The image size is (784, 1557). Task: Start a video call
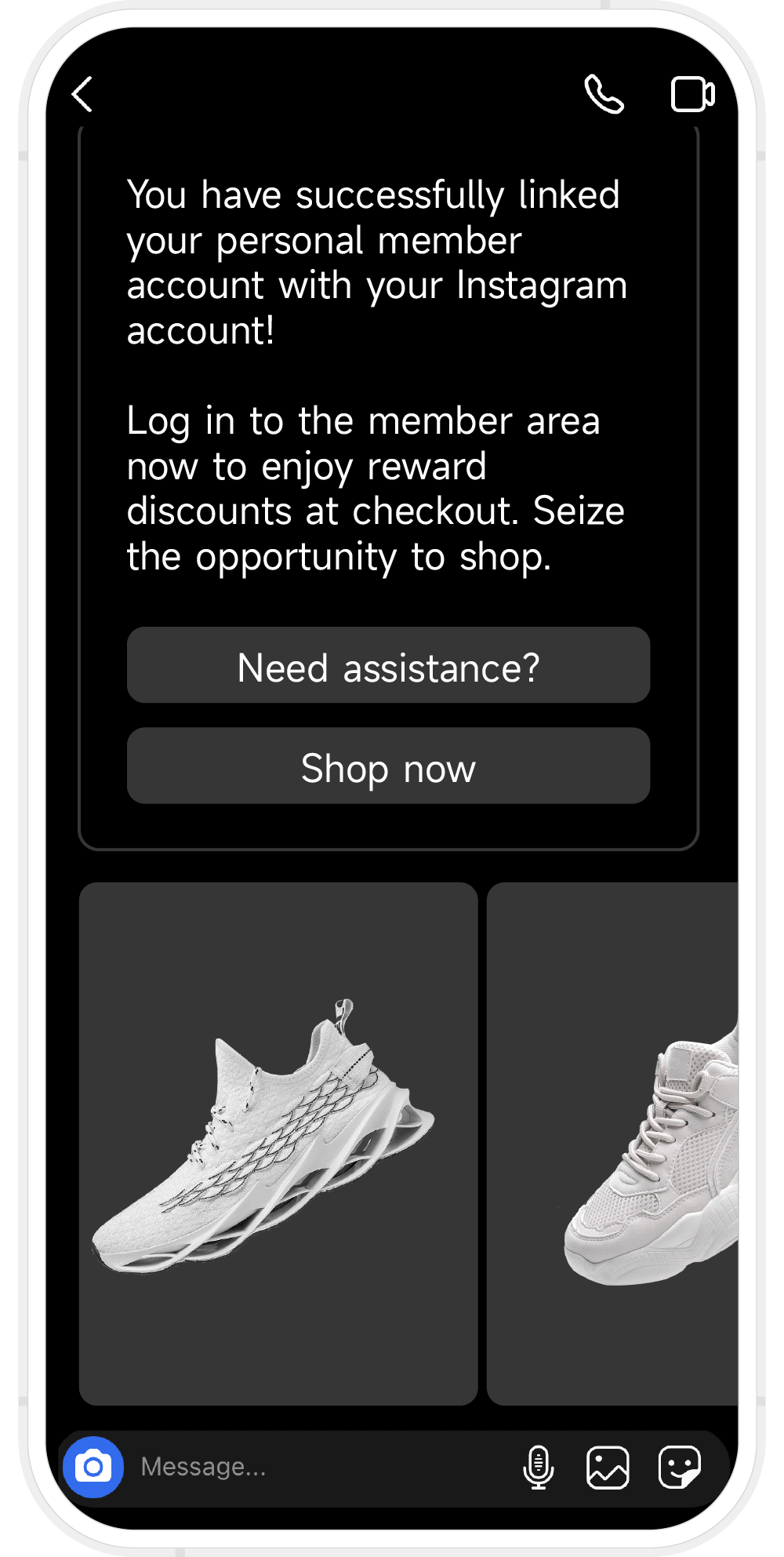coord(692,95)
